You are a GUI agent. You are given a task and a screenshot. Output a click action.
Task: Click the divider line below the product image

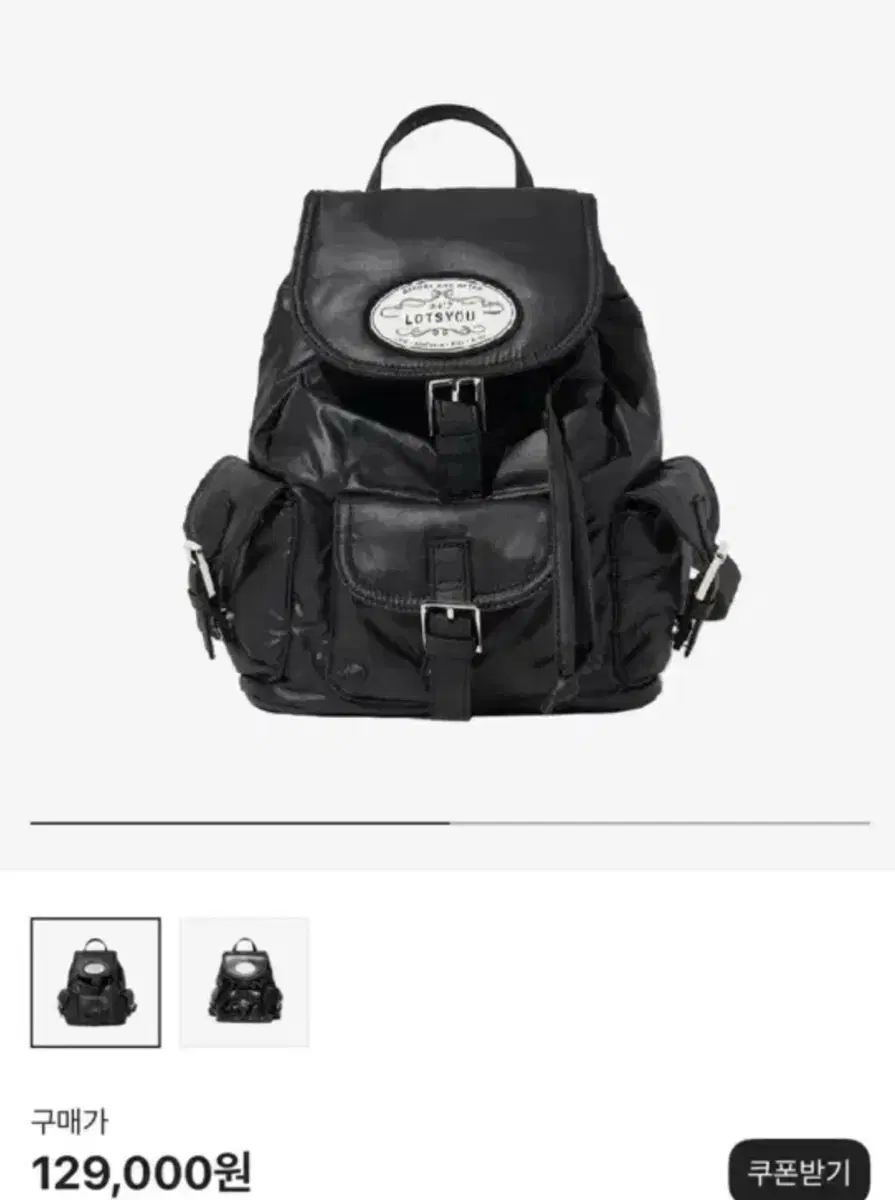(447, 820)
